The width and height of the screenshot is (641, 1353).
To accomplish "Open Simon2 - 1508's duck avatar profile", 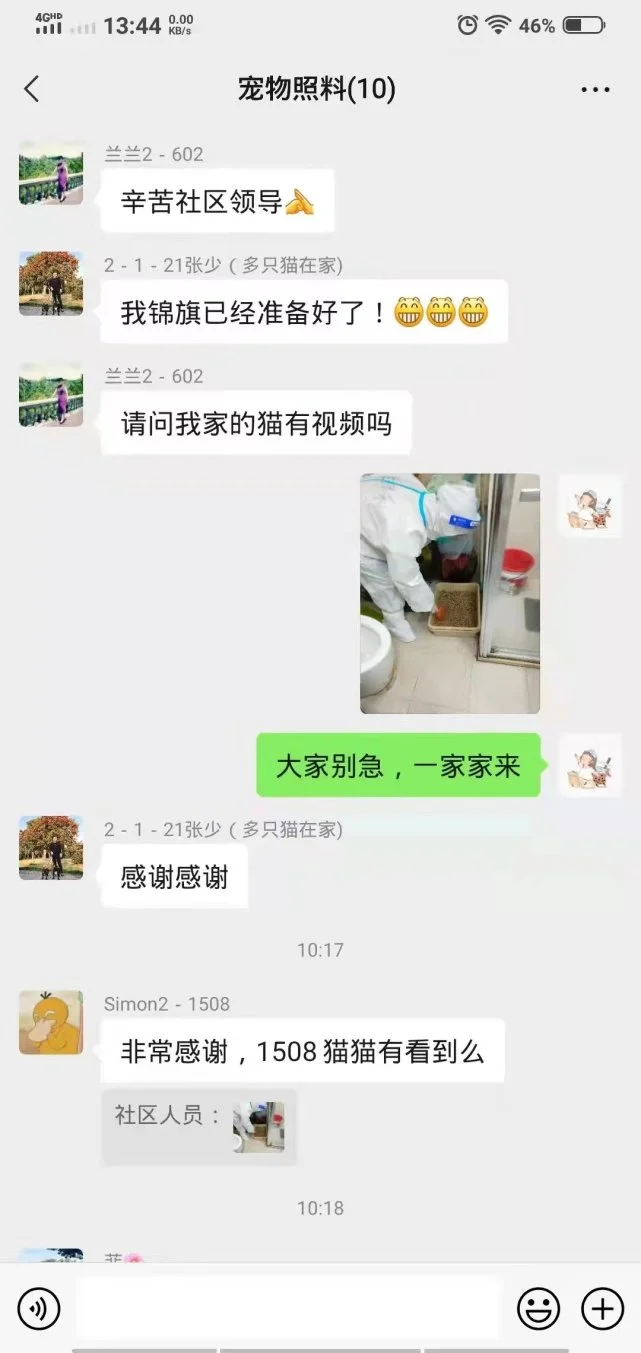I will click(x=51, y=1022).
